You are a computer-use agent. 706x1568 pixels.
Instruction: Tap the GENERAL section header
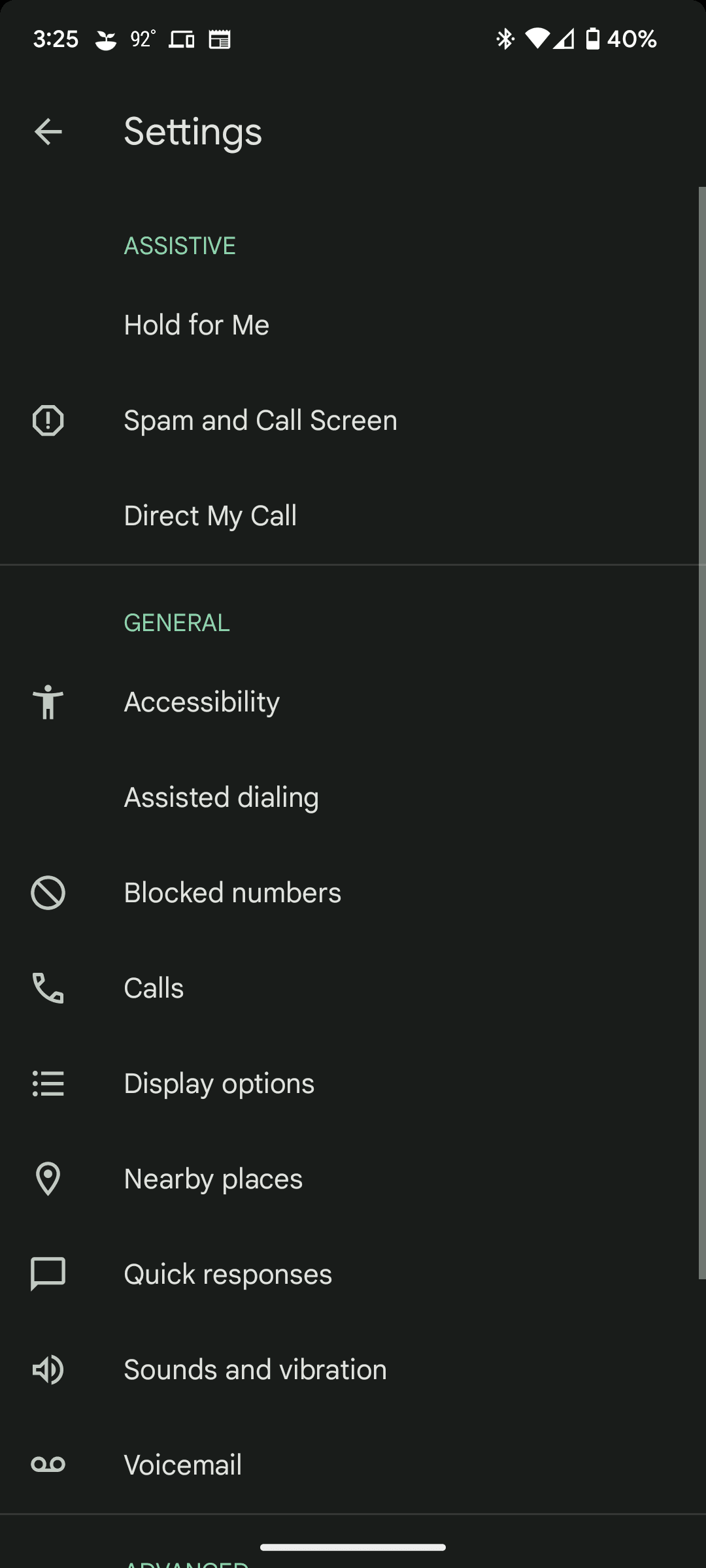pos(177,623)
